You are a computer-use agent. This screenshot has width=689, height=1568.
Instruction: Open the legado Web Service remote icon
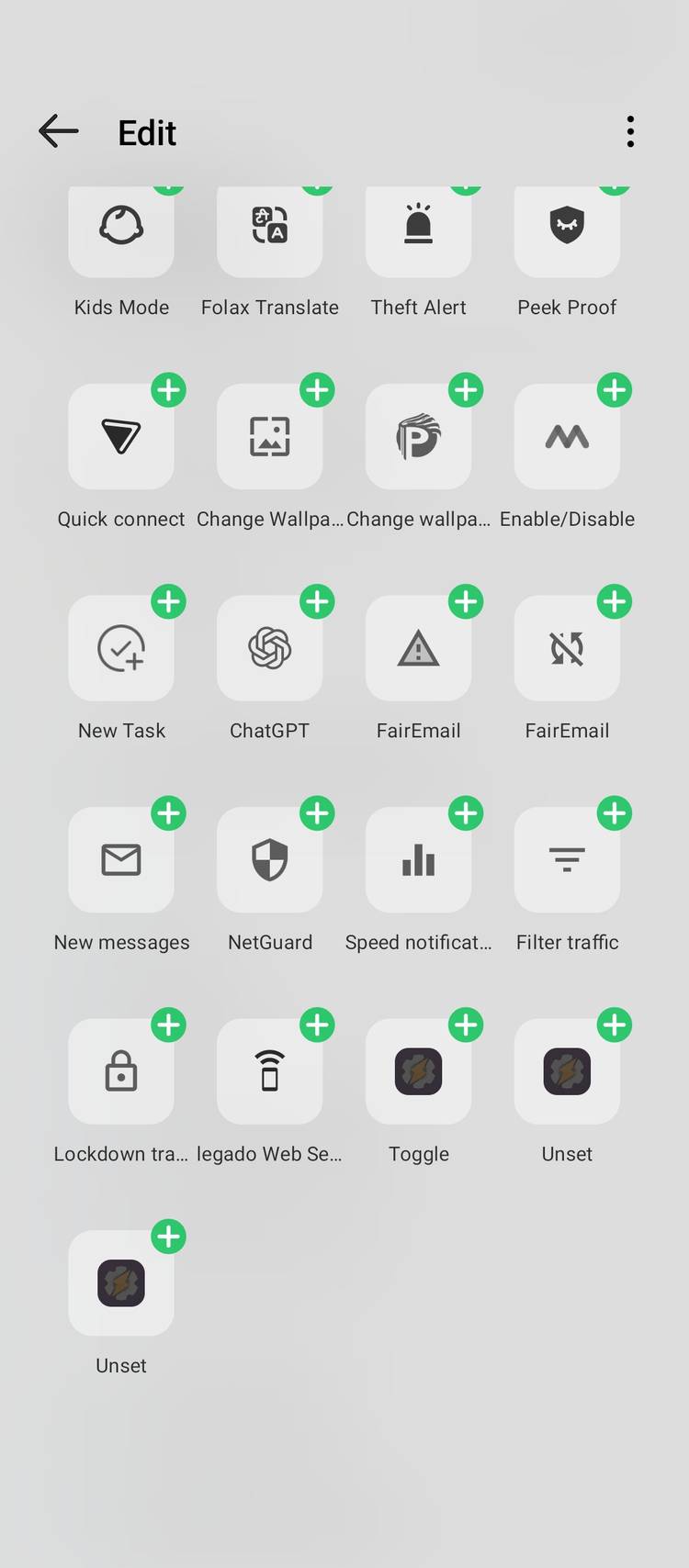click(x=270, y=1070)
